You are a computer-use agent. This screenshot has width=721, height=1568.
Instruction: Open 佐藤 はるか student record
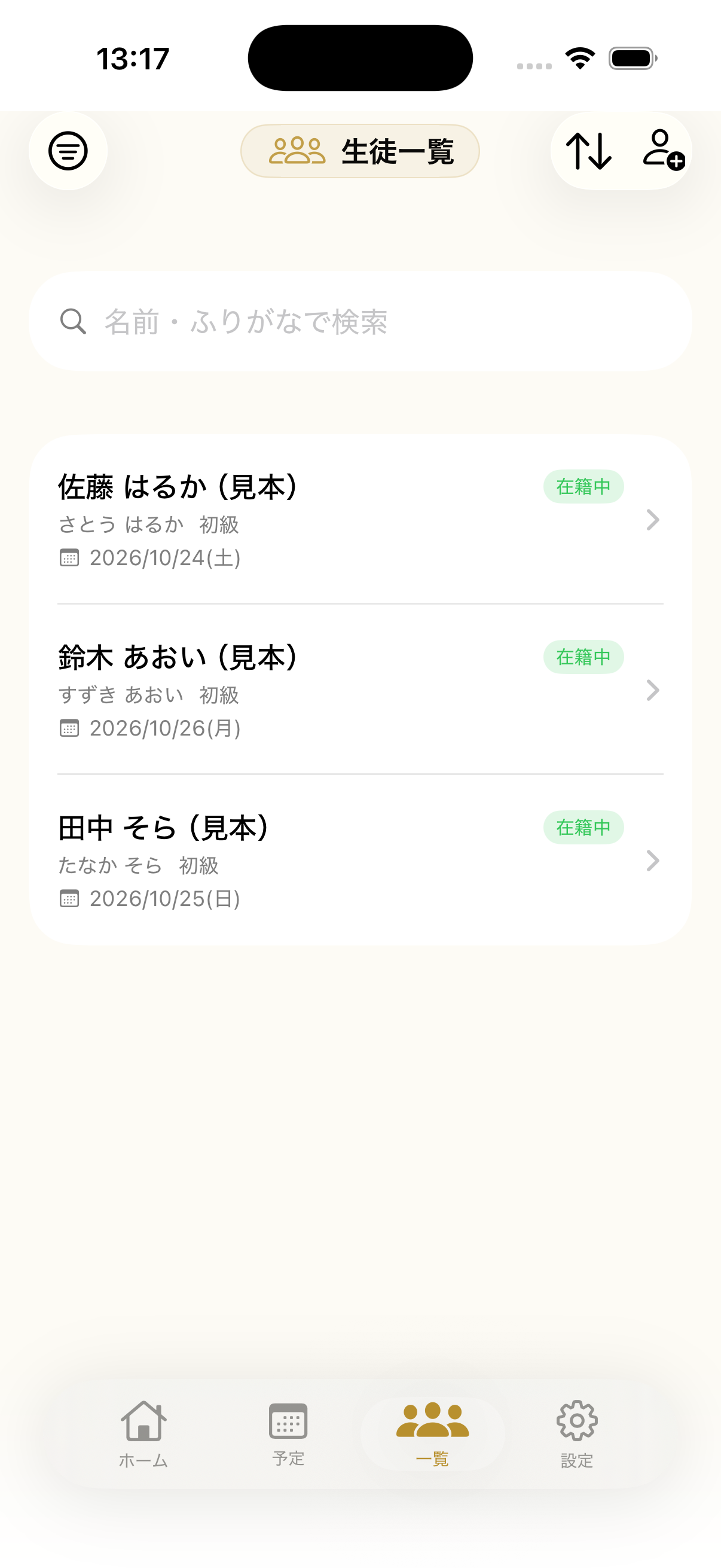360,519
